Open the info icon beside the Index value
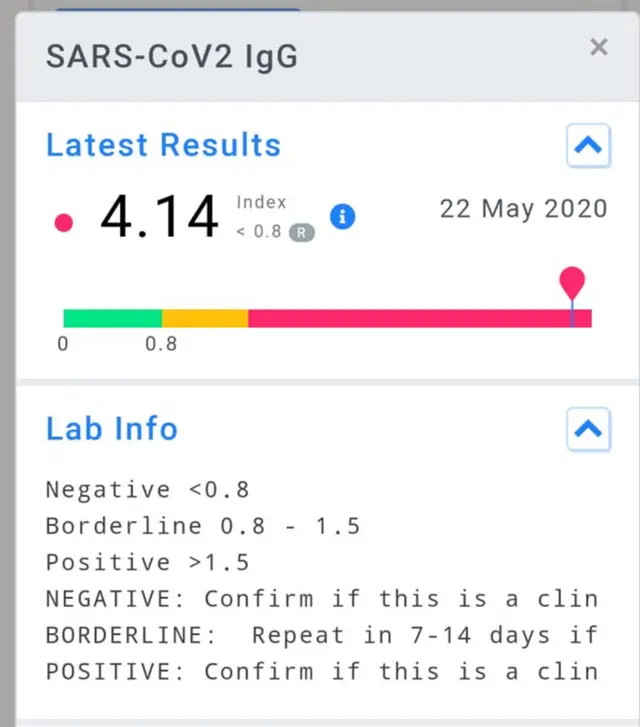The height and width of the screenshot is (727, 640). pyautogui.click(x=343, y=217)
